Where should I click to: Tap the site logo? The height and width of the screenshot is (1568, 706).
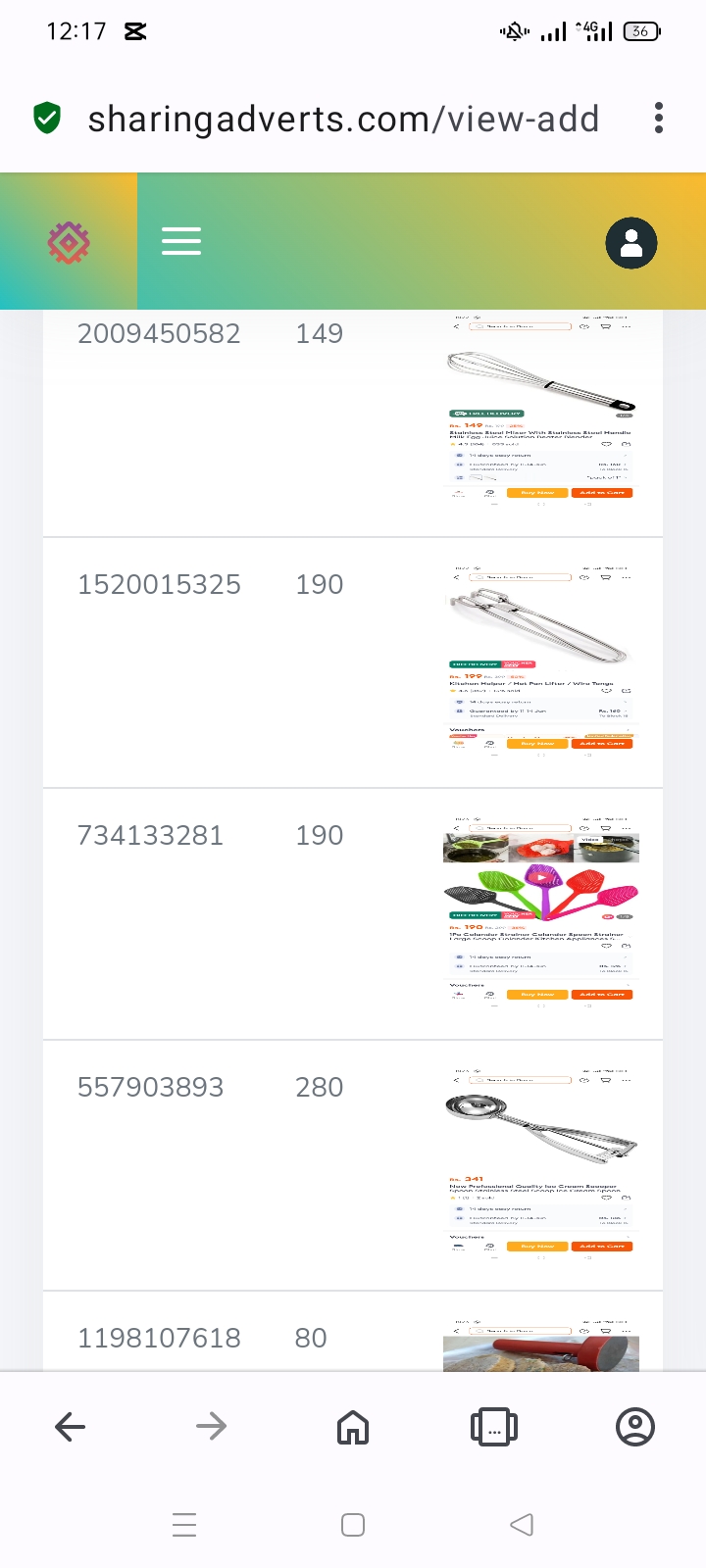69,242
